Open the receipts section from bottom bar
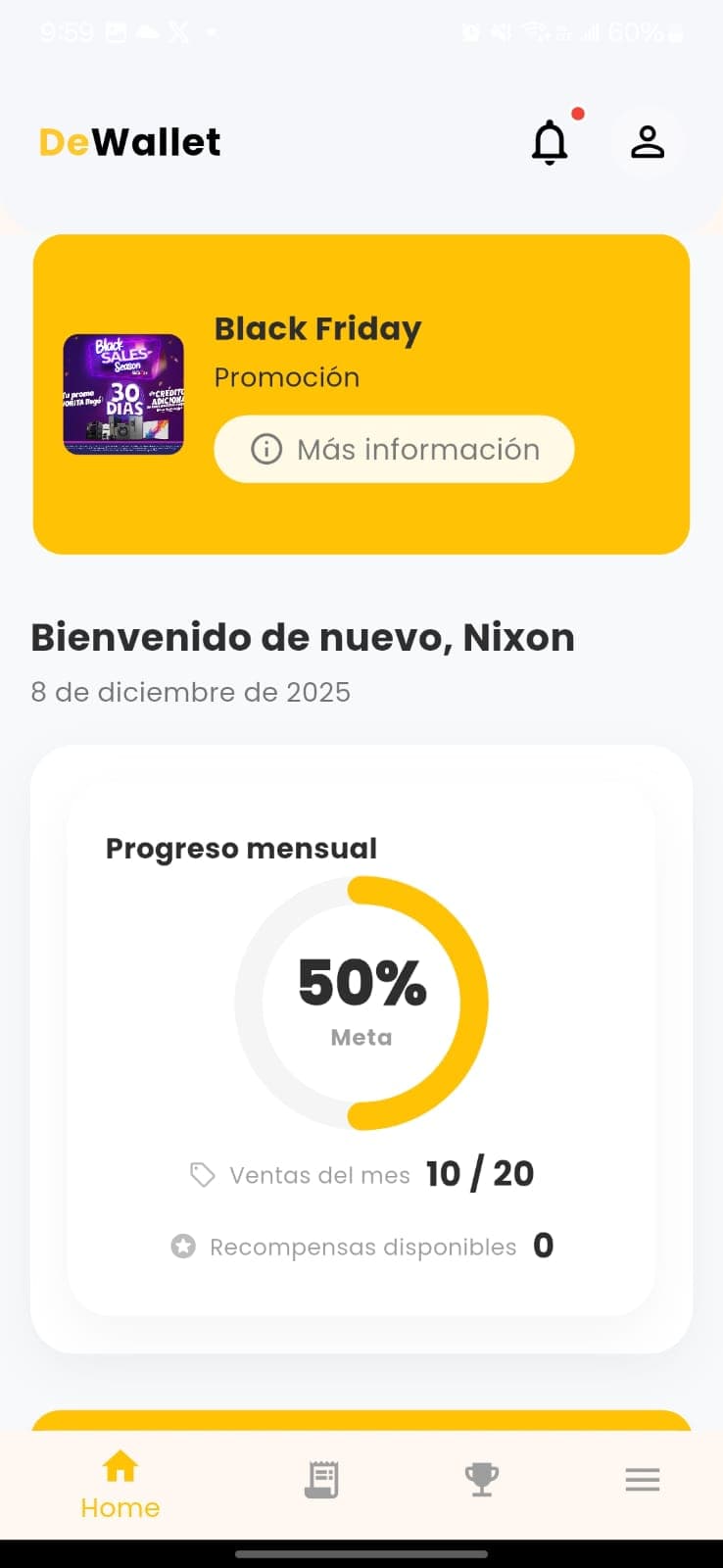The width and height of the screenshot is (723, 1568). point(322,1480)
